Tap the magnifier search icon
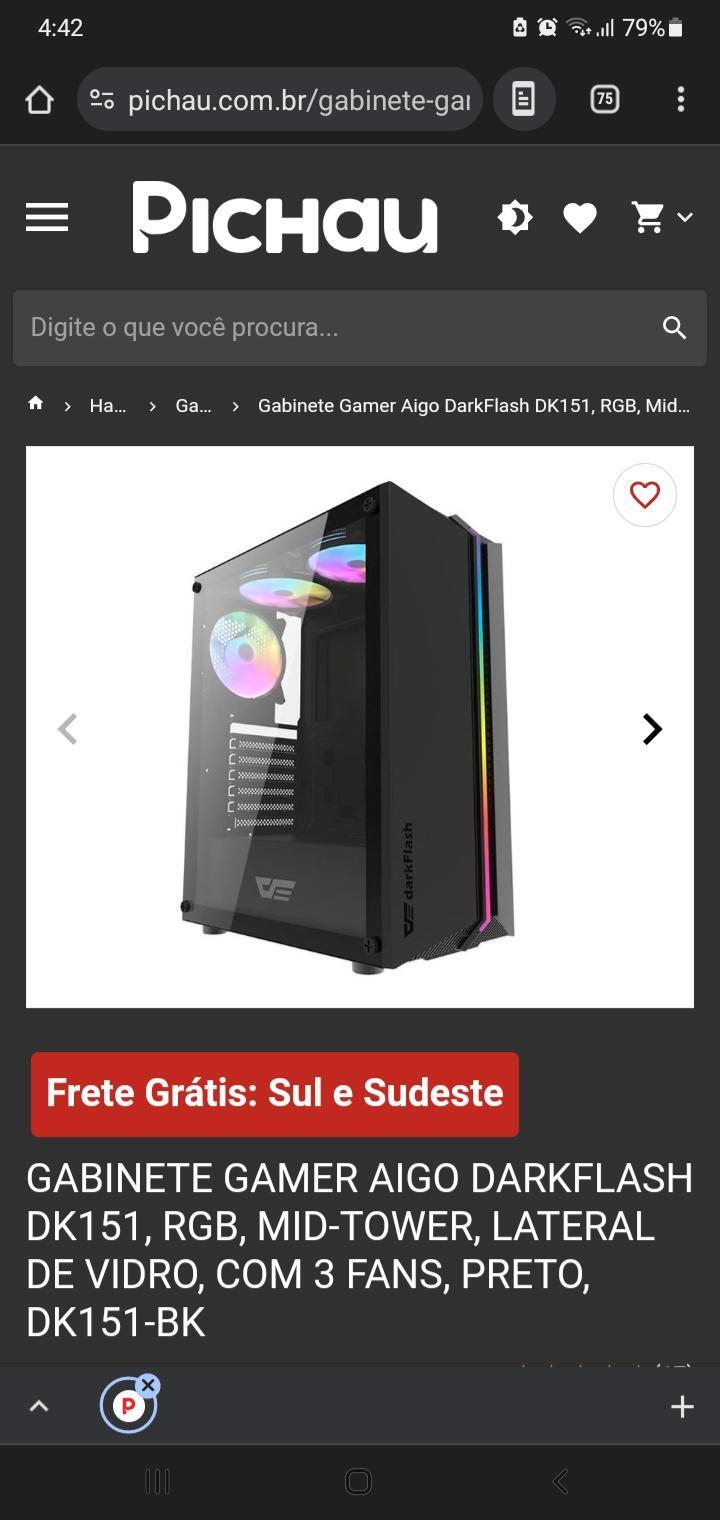The image size is (720, 1520). 675,327
